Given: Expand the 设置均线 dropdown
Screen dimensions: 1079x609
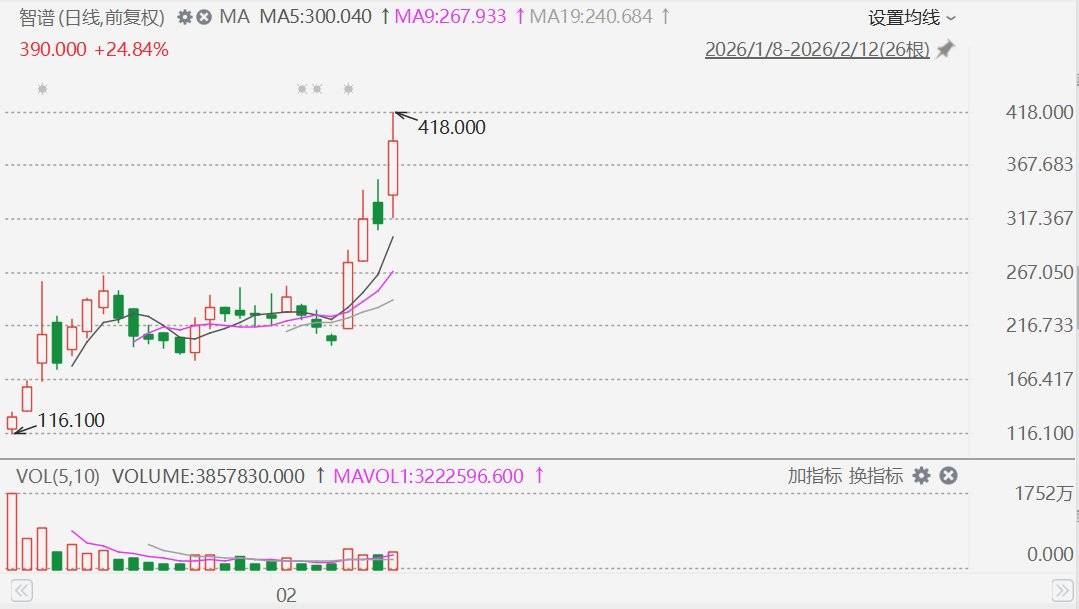Looking at the screenshot, I should 911,18.
